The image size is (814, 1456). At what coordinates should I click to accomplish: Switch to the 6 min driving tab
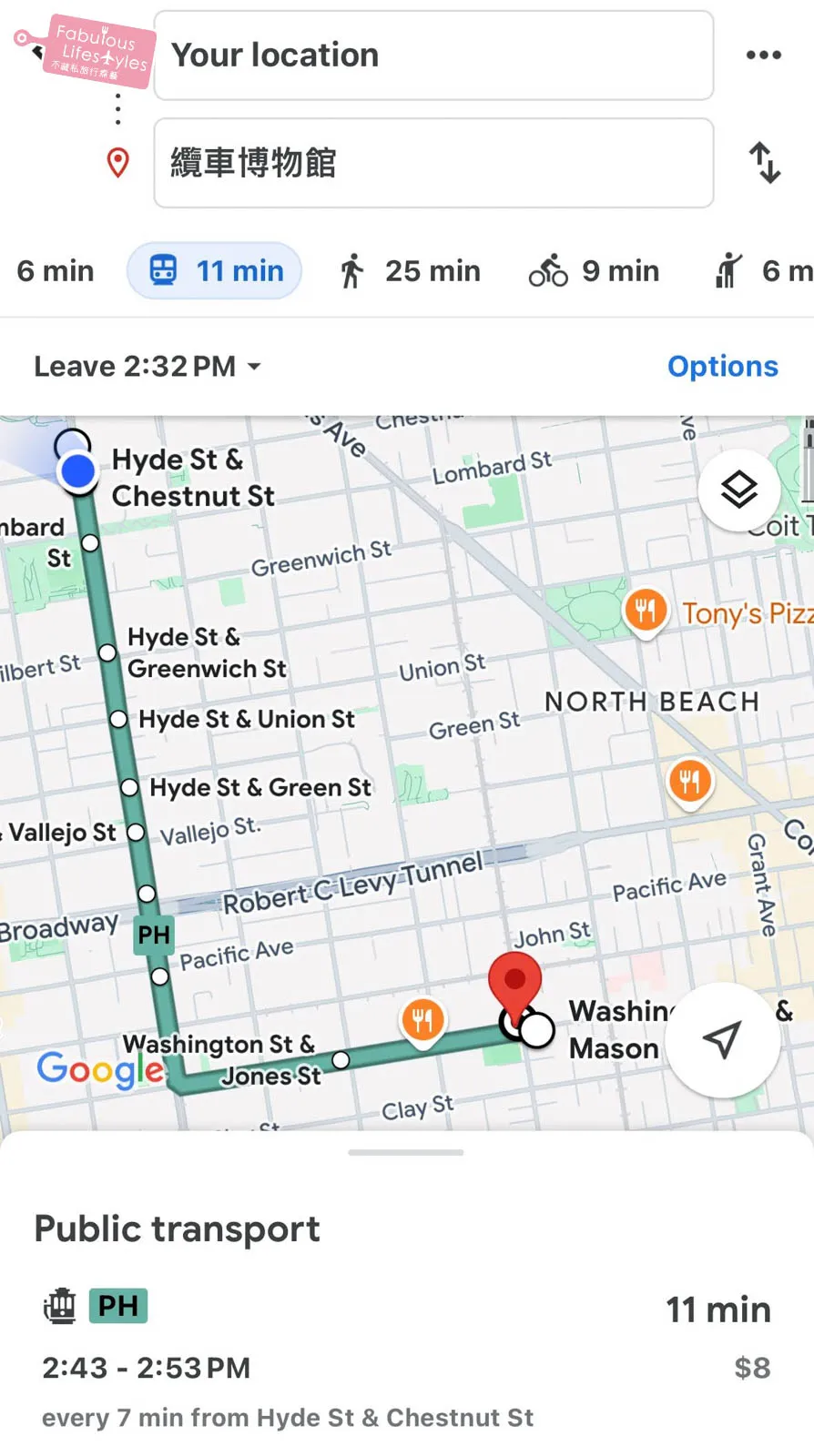pos(55,271)
